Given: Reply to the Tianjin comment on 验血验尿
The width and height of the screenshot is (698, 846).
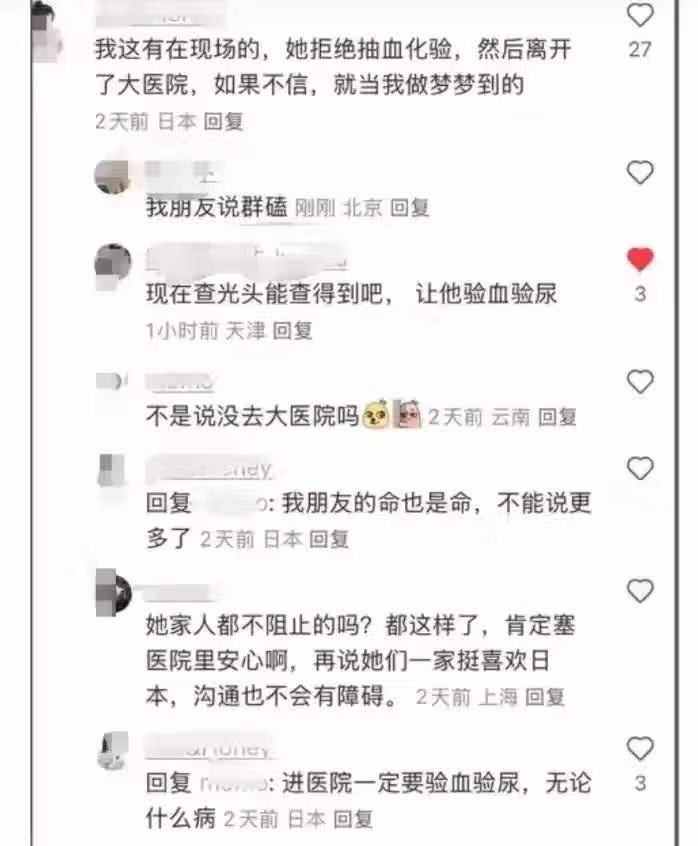Looking at the screenshot, I should tap(293, 330).
